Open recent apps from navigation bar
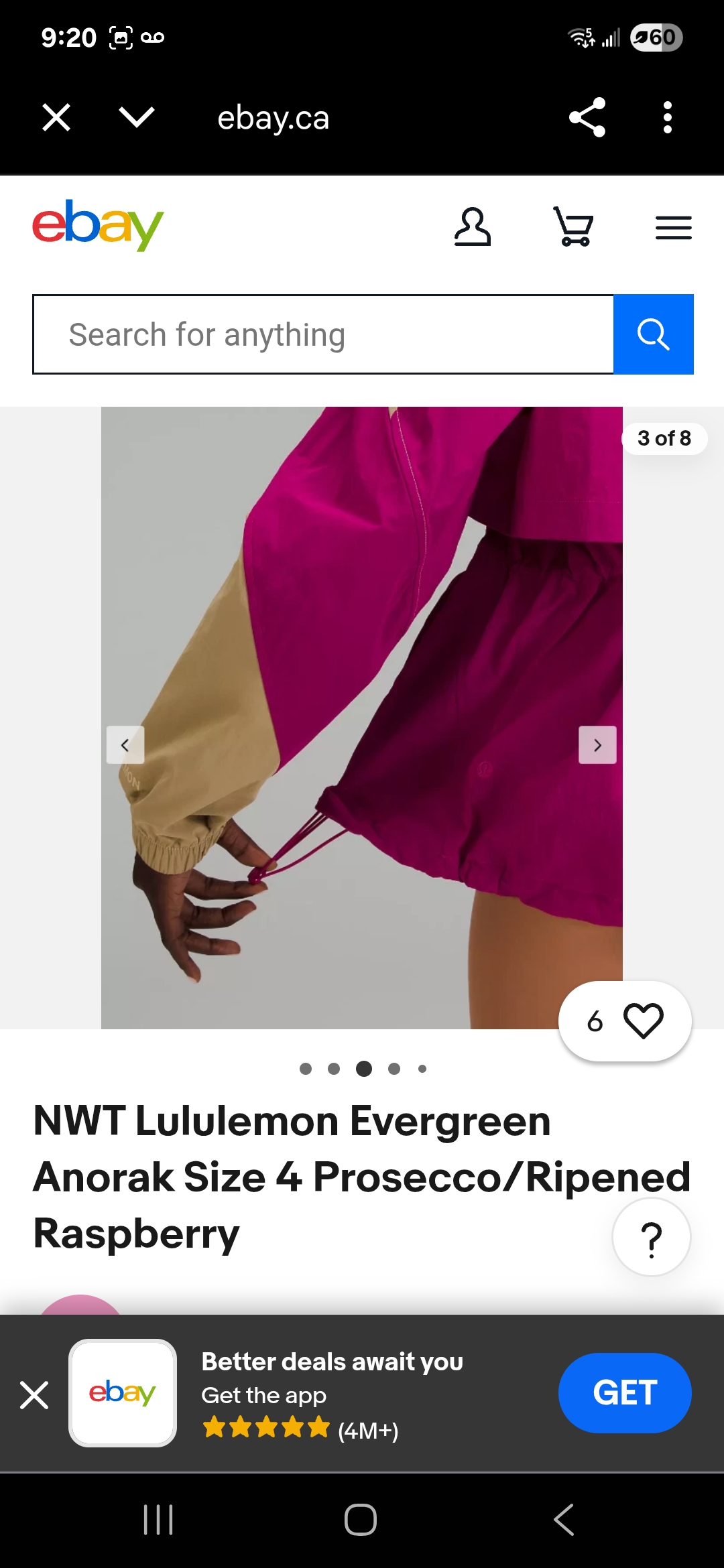The height and width of the screenshot is (1568, 724). [159, 1519]
